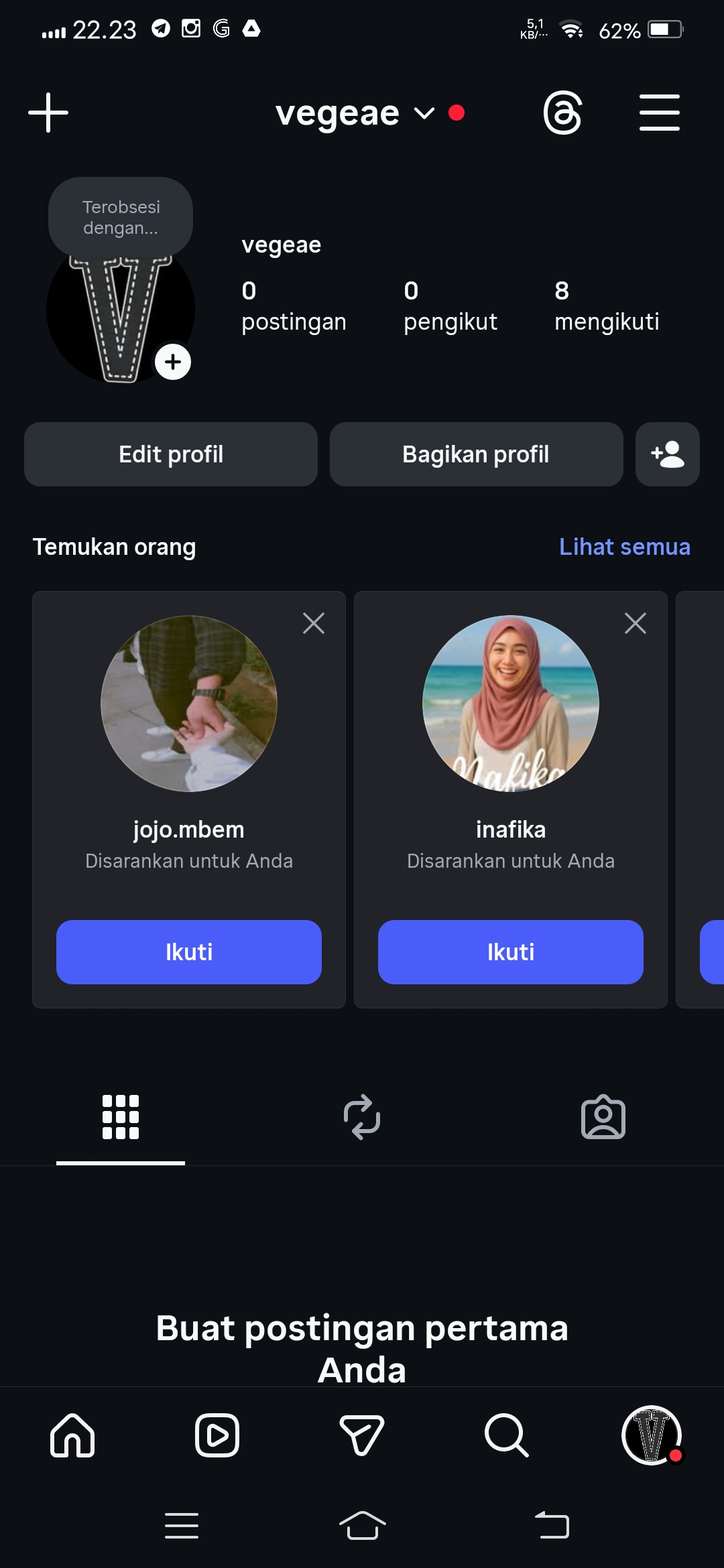Switch to the reposts tab
724x1568 pixels.
(362, 1117)
